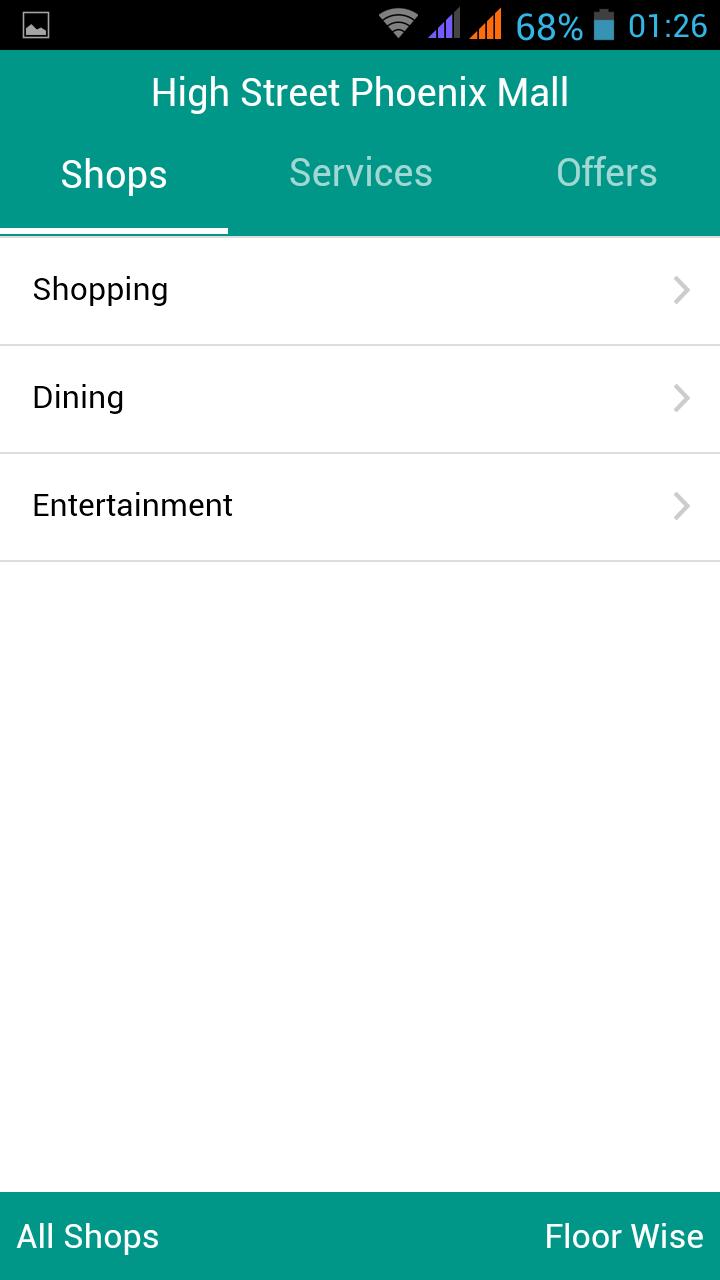Expand the Entertainment category

(360, 506)
